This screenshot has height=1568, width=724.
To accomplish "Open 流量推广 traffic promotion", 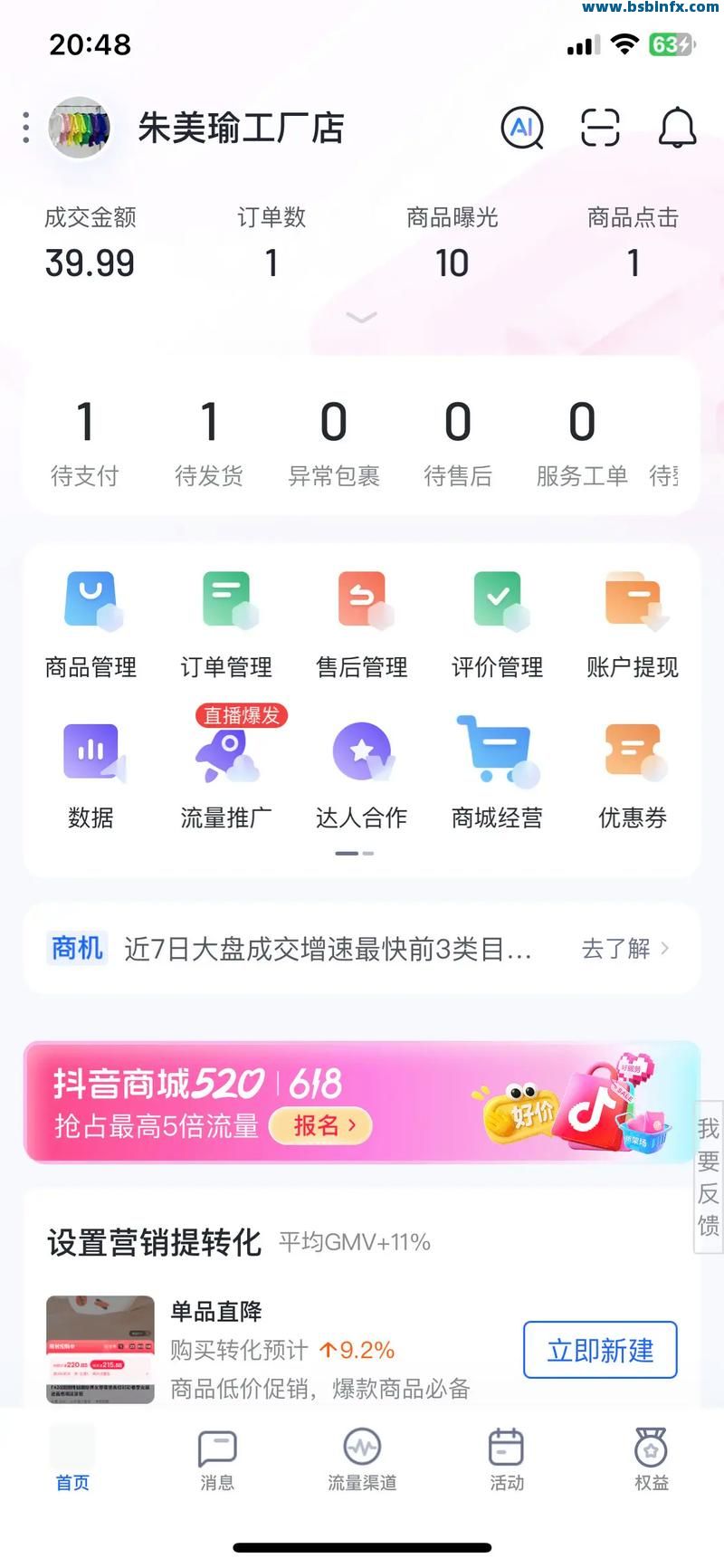I will pos(226,775).
